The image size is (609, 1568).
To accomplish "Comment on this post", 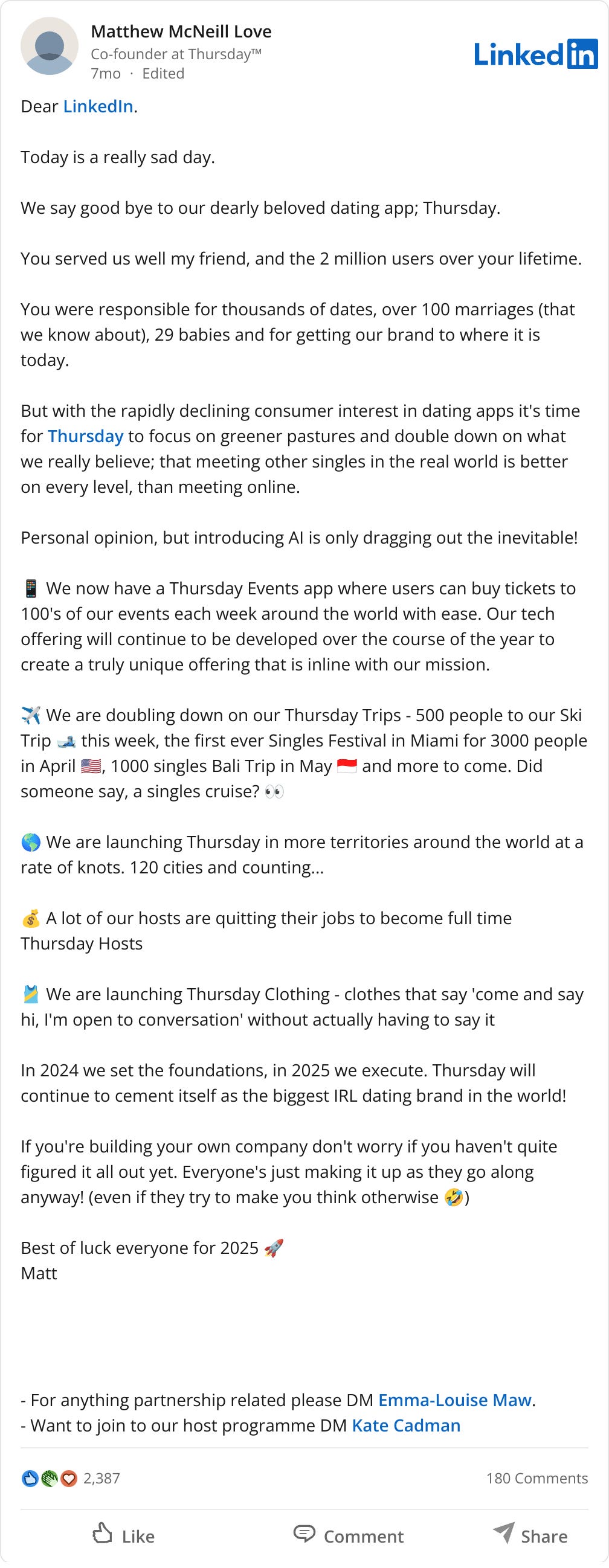I will [x=349, y=1536].
